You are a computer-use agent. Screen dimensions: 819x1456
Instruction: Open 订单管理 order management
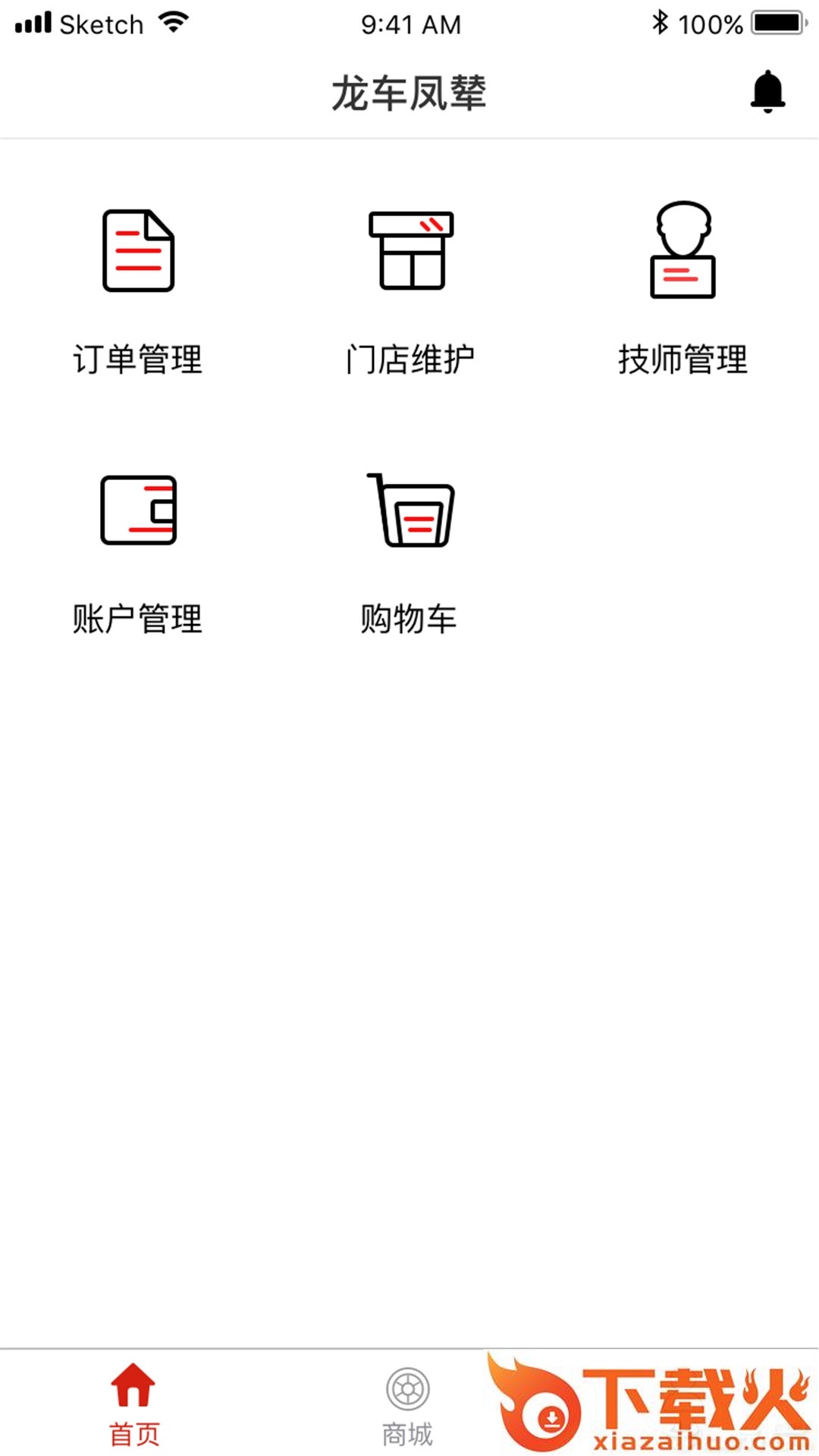(x=138, y=288)
